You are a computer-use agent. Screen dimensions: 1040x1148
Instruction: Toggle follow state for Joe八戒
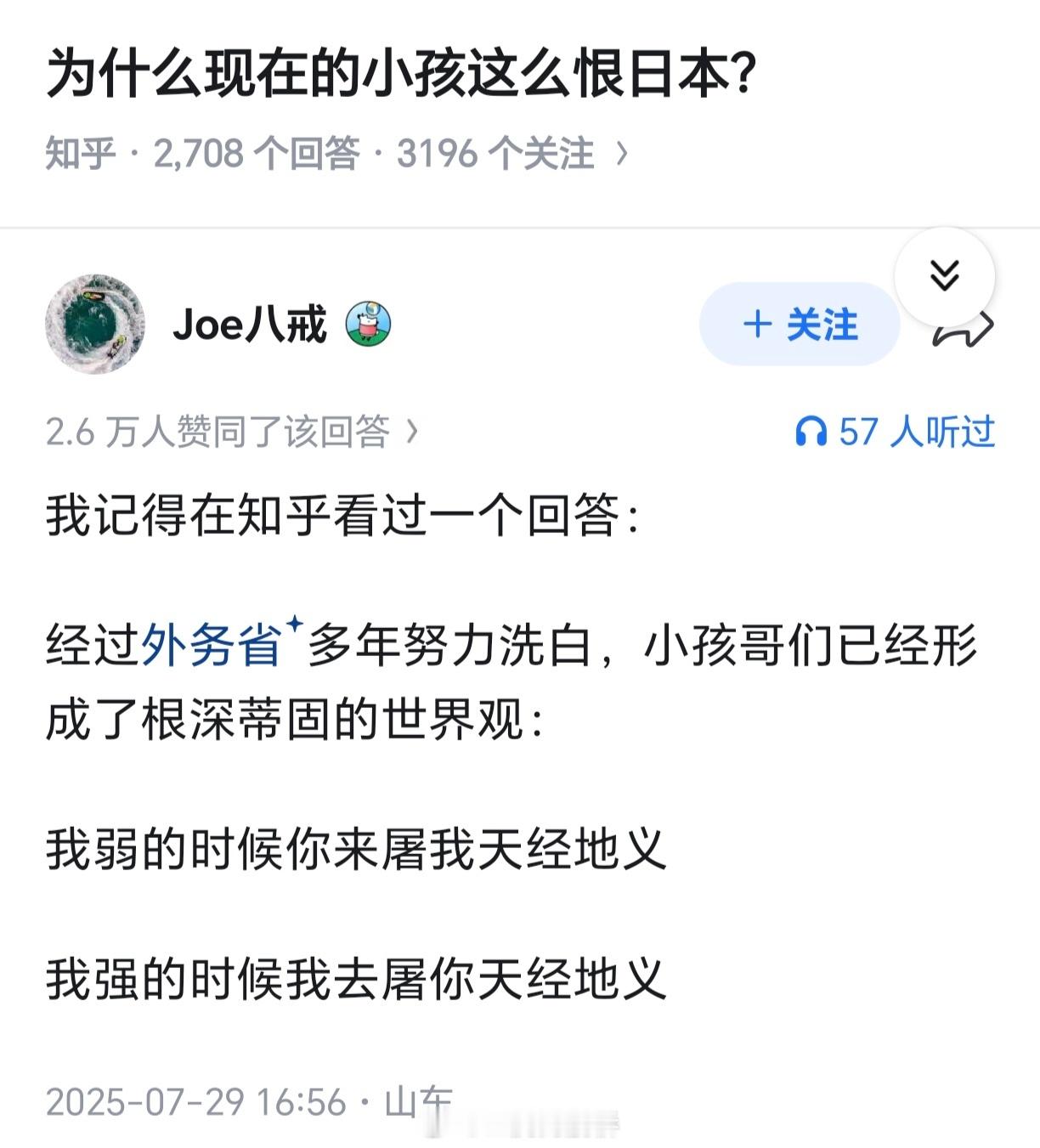pyautogui.click(x=797, y=325)
